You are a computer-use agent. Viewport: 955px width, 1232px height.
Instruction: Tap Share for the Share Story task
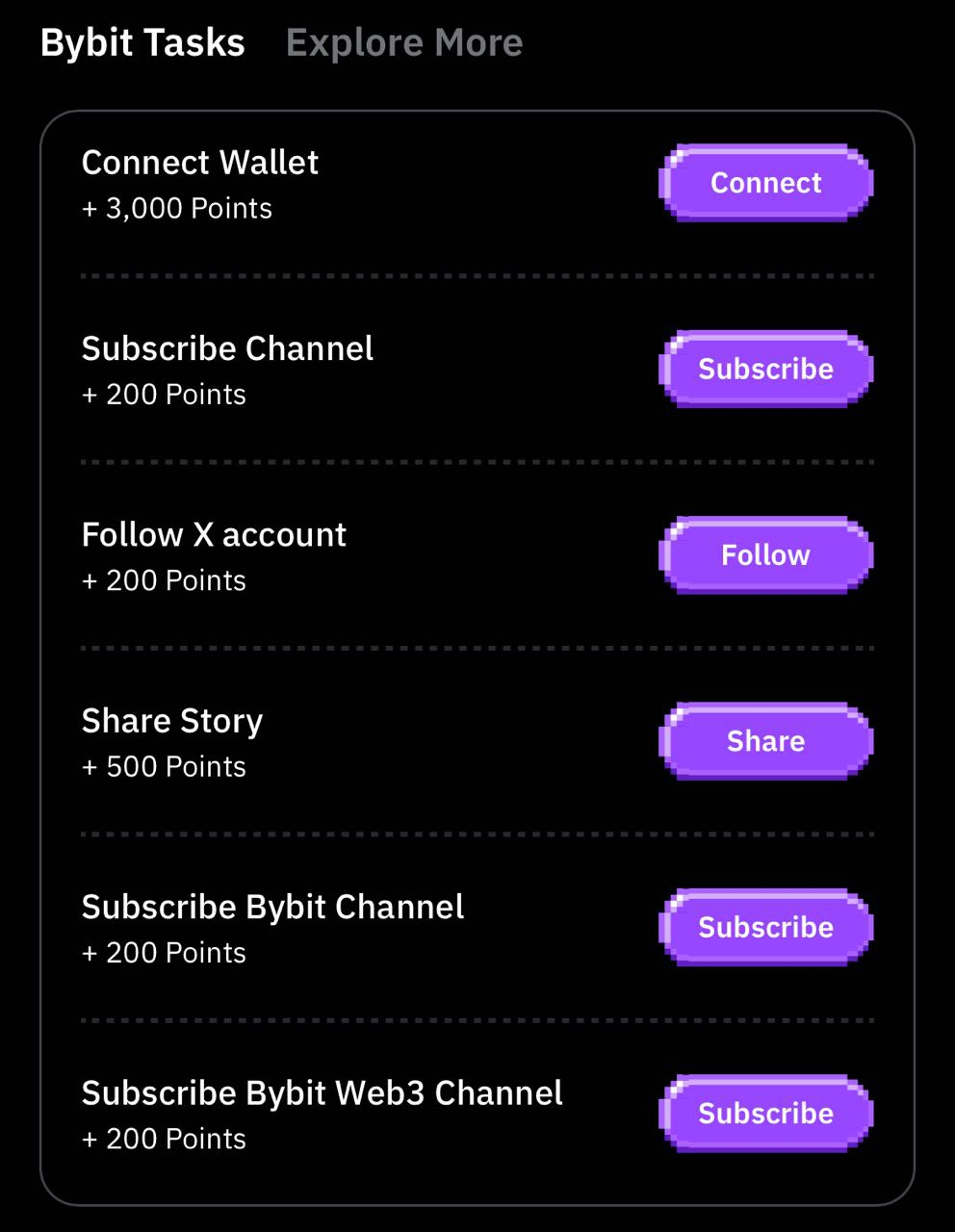point(765,741)
